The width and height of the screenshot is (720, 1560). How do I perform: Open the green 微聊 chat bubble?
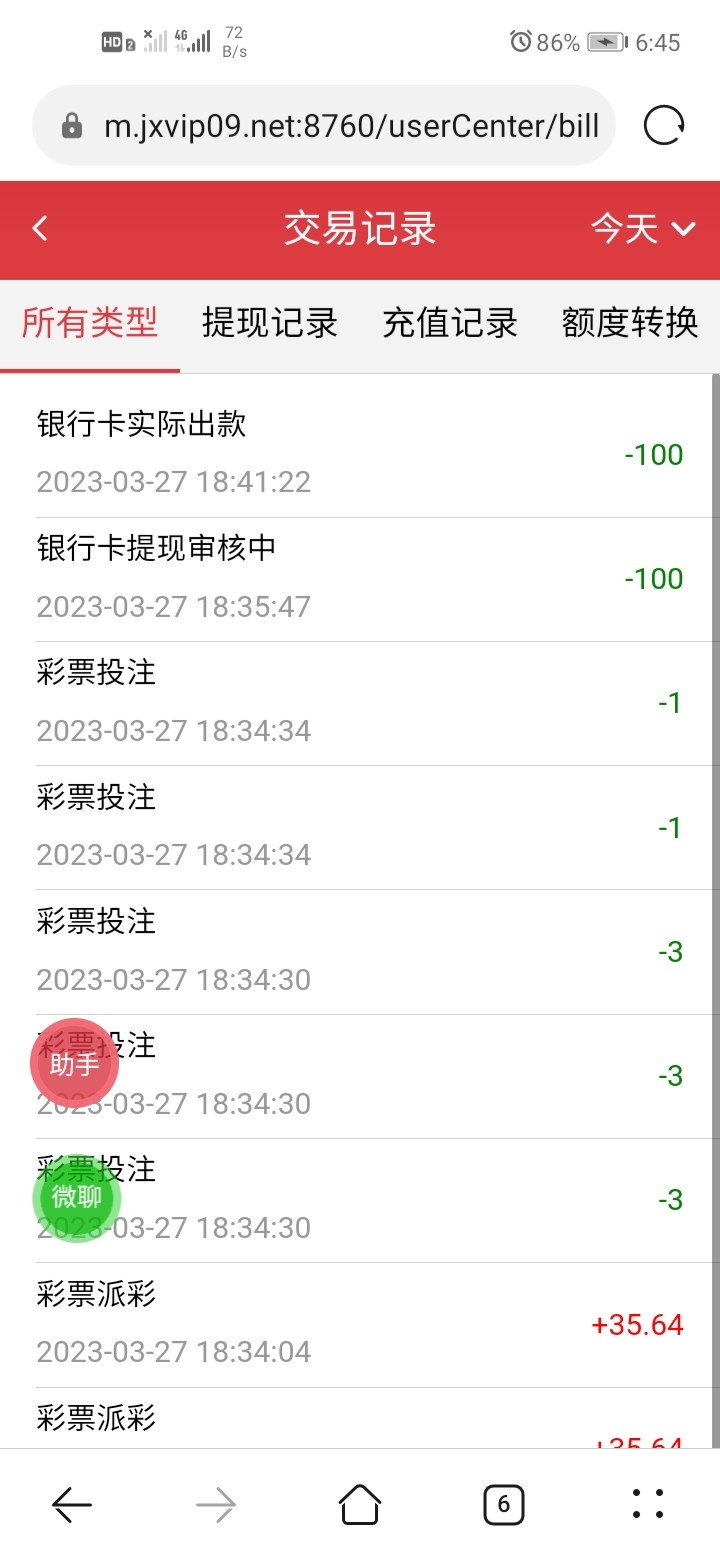pos(75,1198)
